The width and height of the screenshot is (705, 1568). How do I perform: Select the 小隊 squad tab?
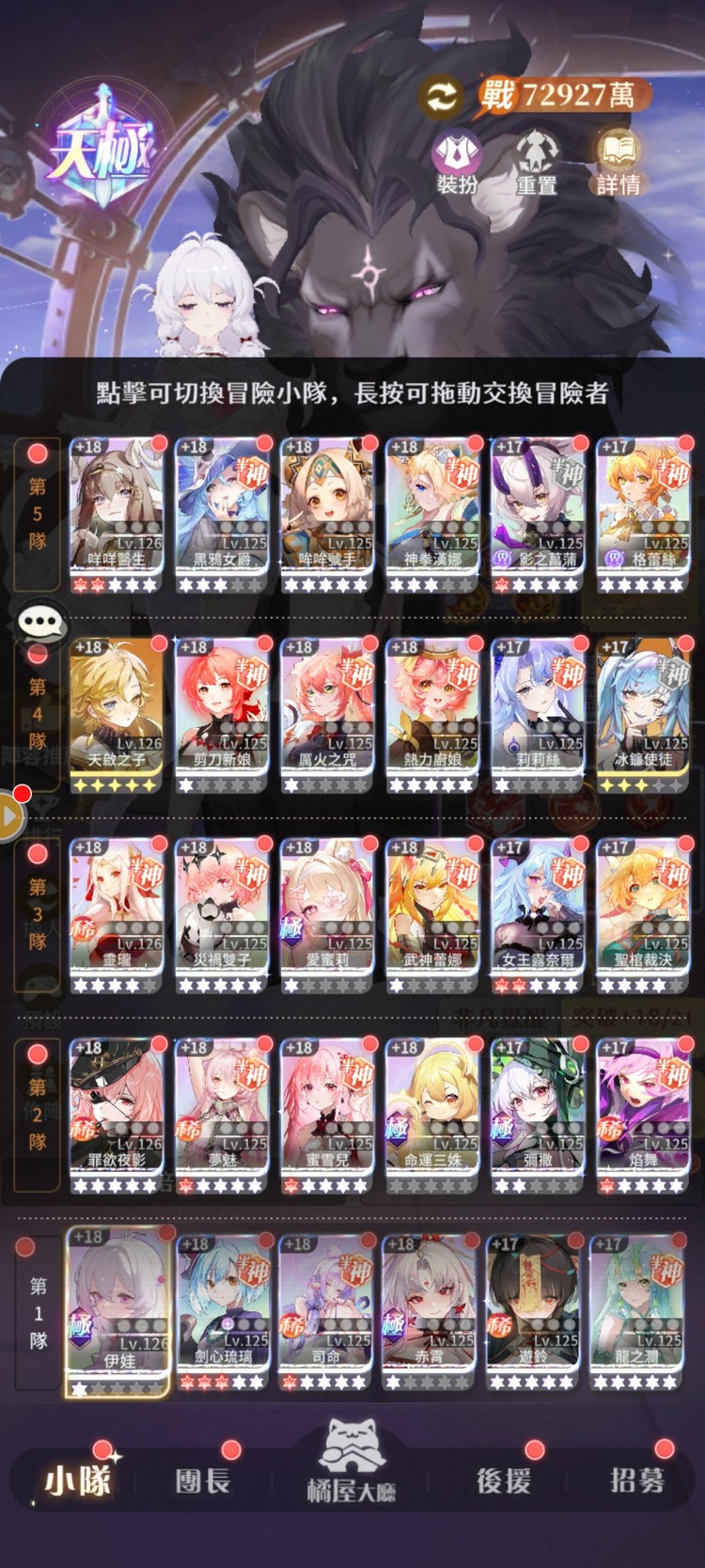77,1481
